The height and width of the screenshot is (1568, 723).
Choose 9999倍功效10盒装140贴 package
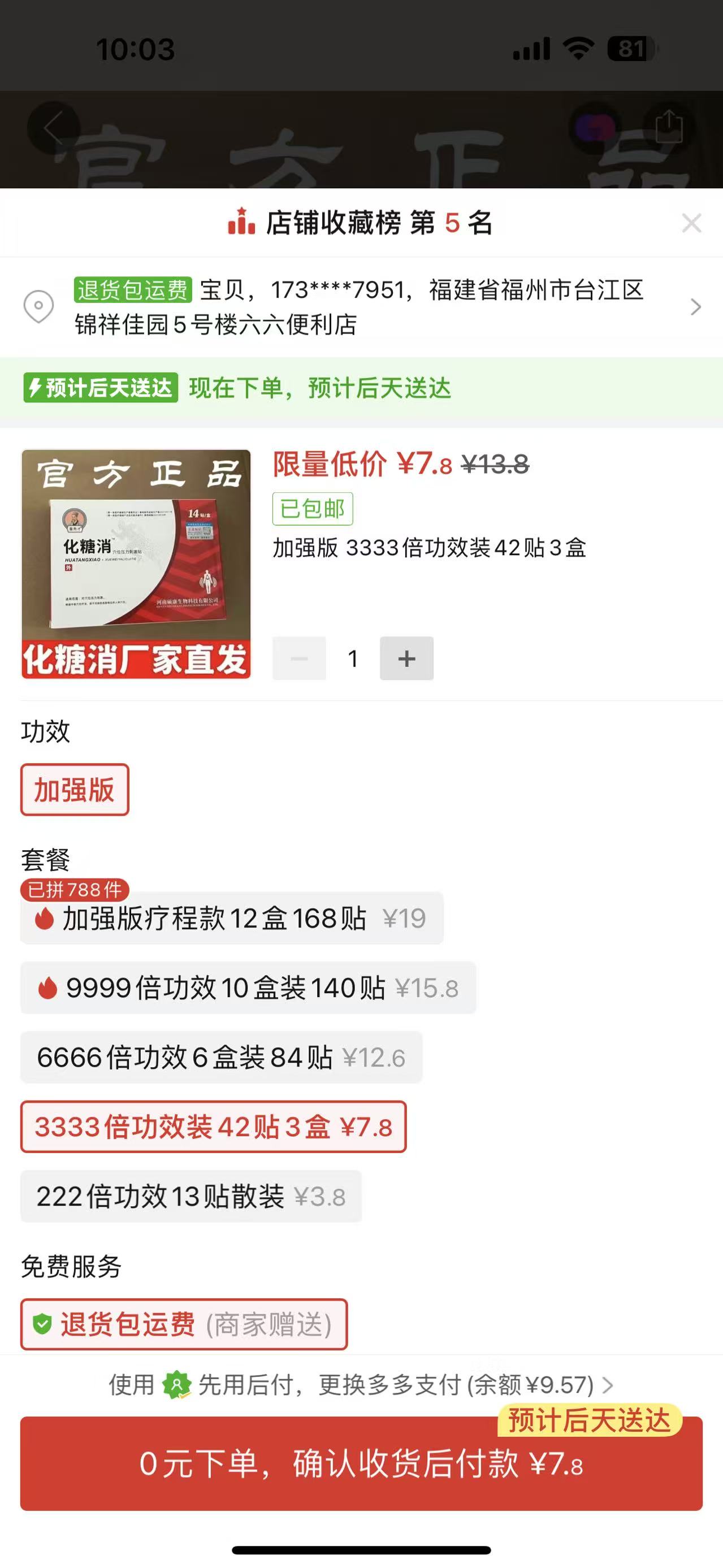pos(248,987)
